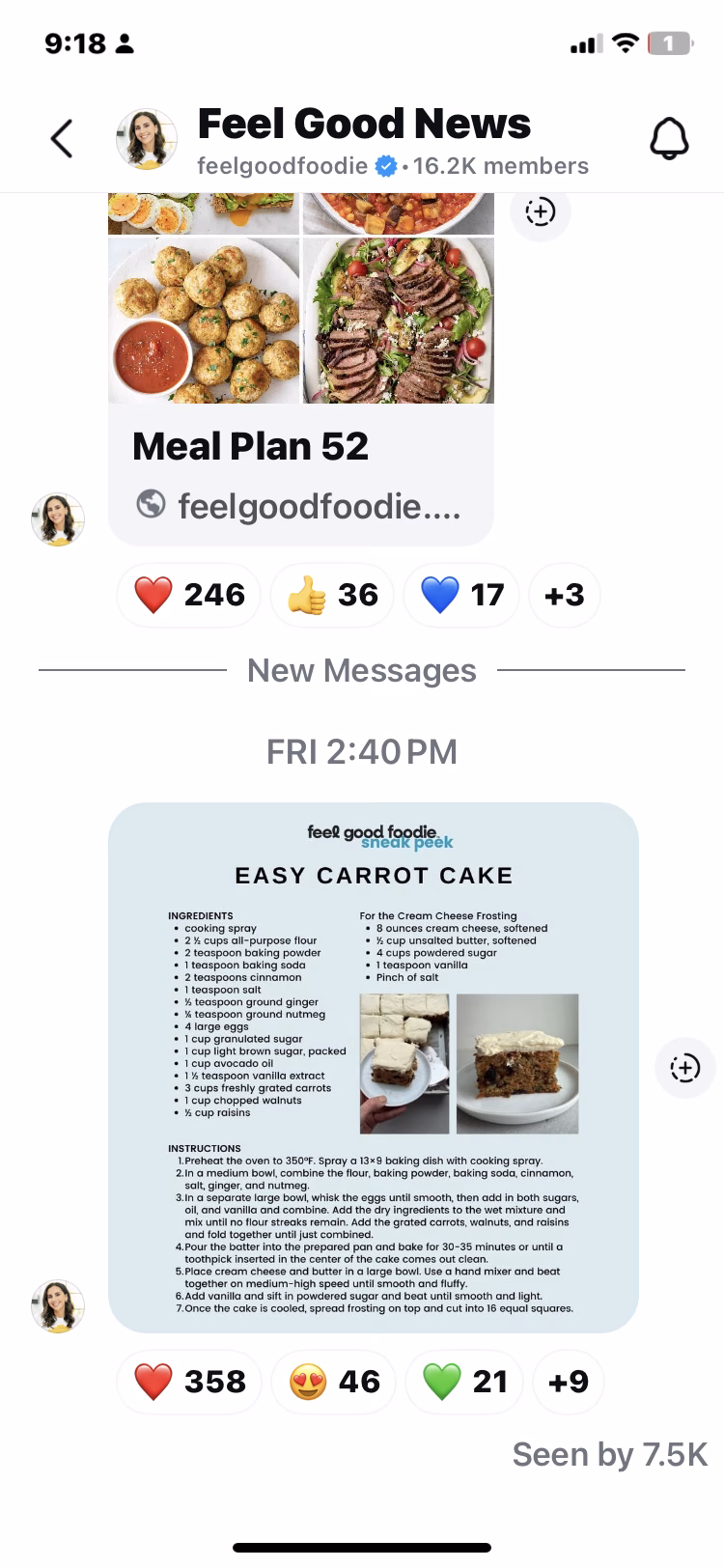The image size is (724, 1568).
Task: Show the +9 more reactions
Action: 568,1382
